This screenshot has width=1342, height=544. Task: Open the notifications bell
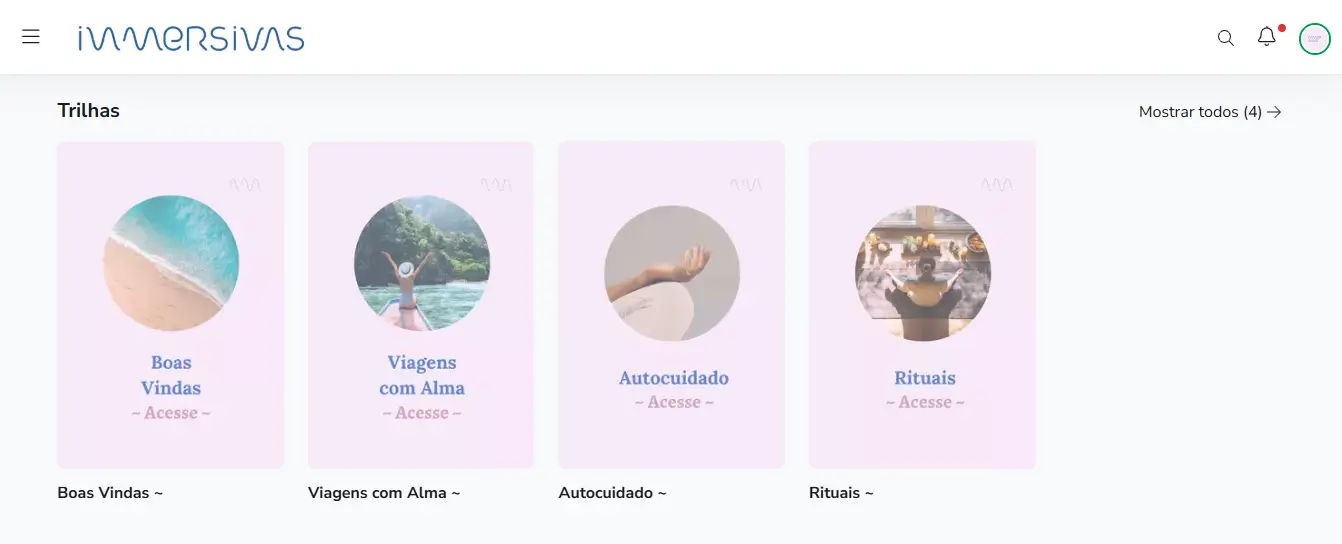click(1267, 37)
